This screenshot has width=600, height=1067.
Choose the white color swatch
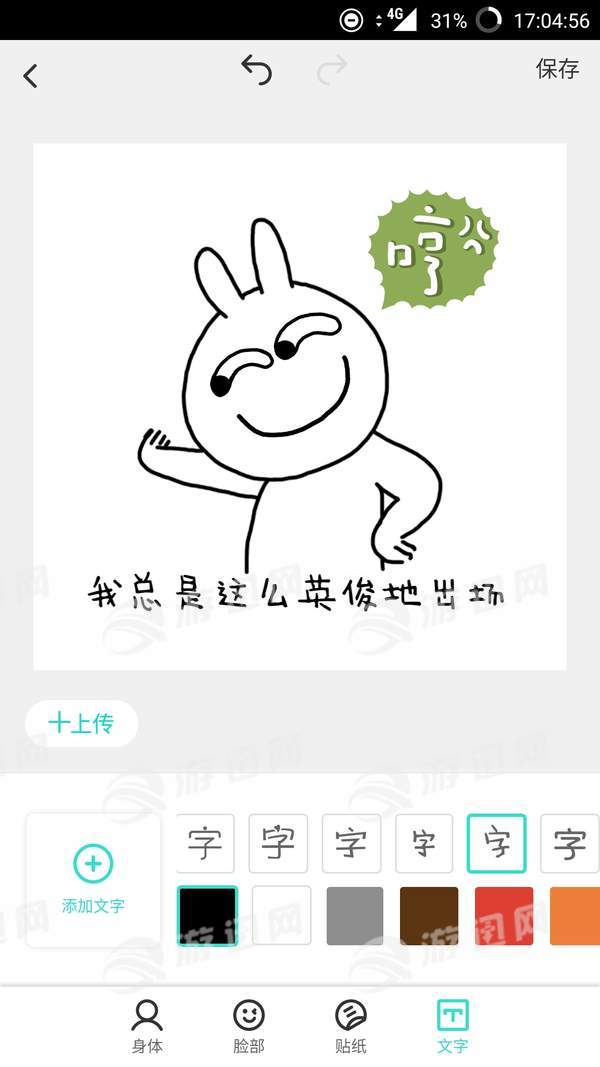281,915
